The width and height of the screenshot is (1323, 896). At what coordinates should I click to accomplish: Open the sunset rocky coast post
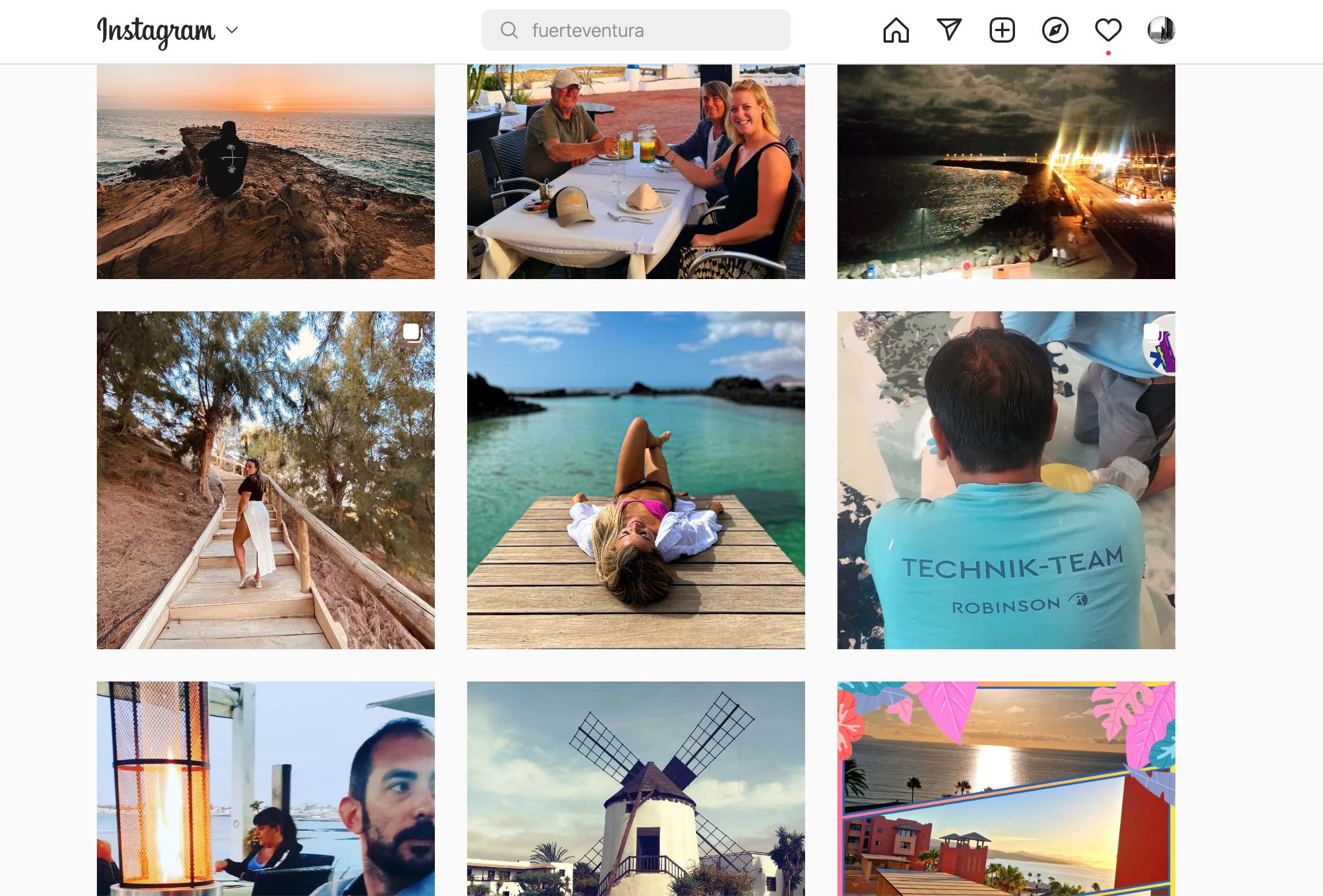(x=265, y=172)
